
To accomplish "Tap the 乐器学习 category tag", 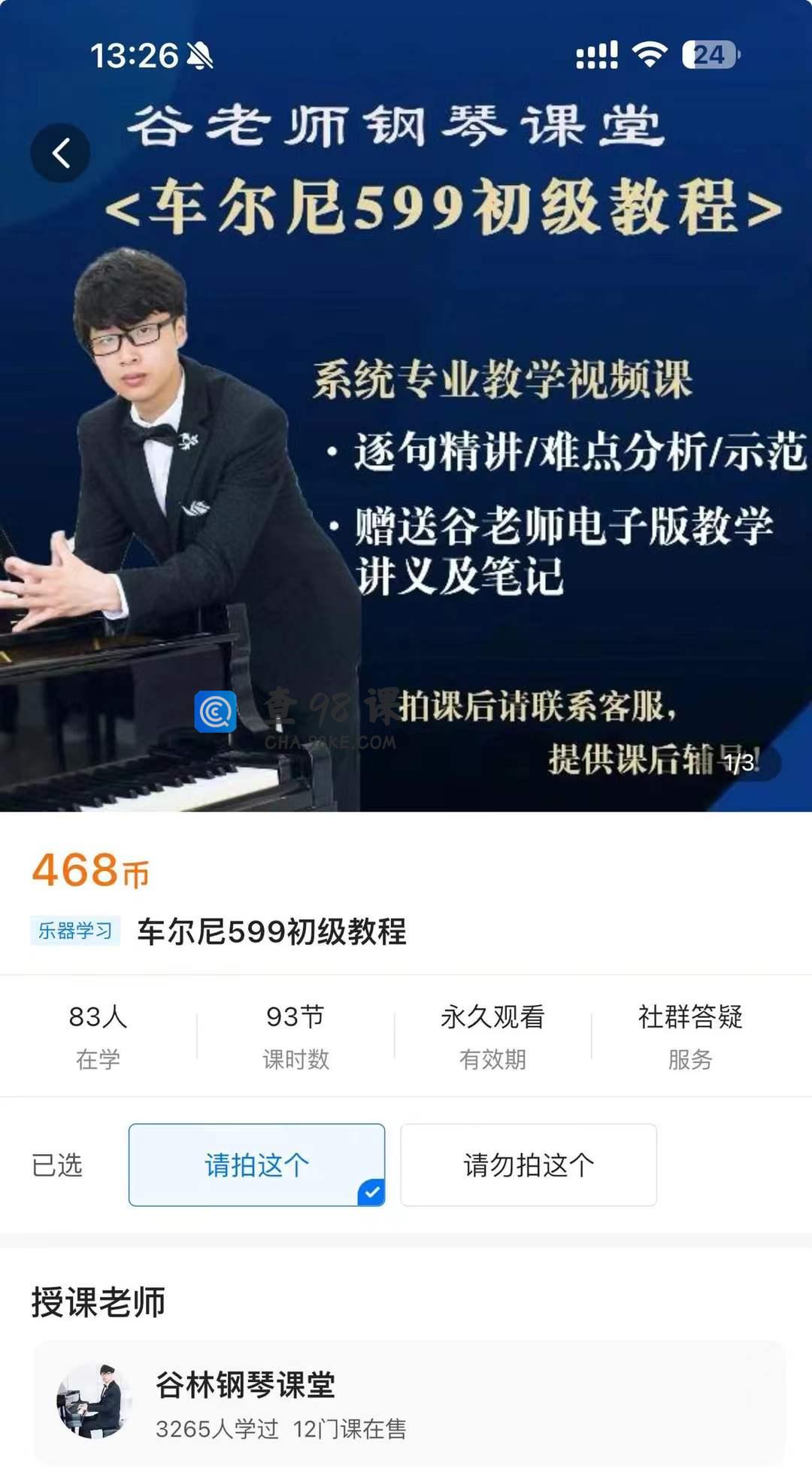I will coord(75,931).
